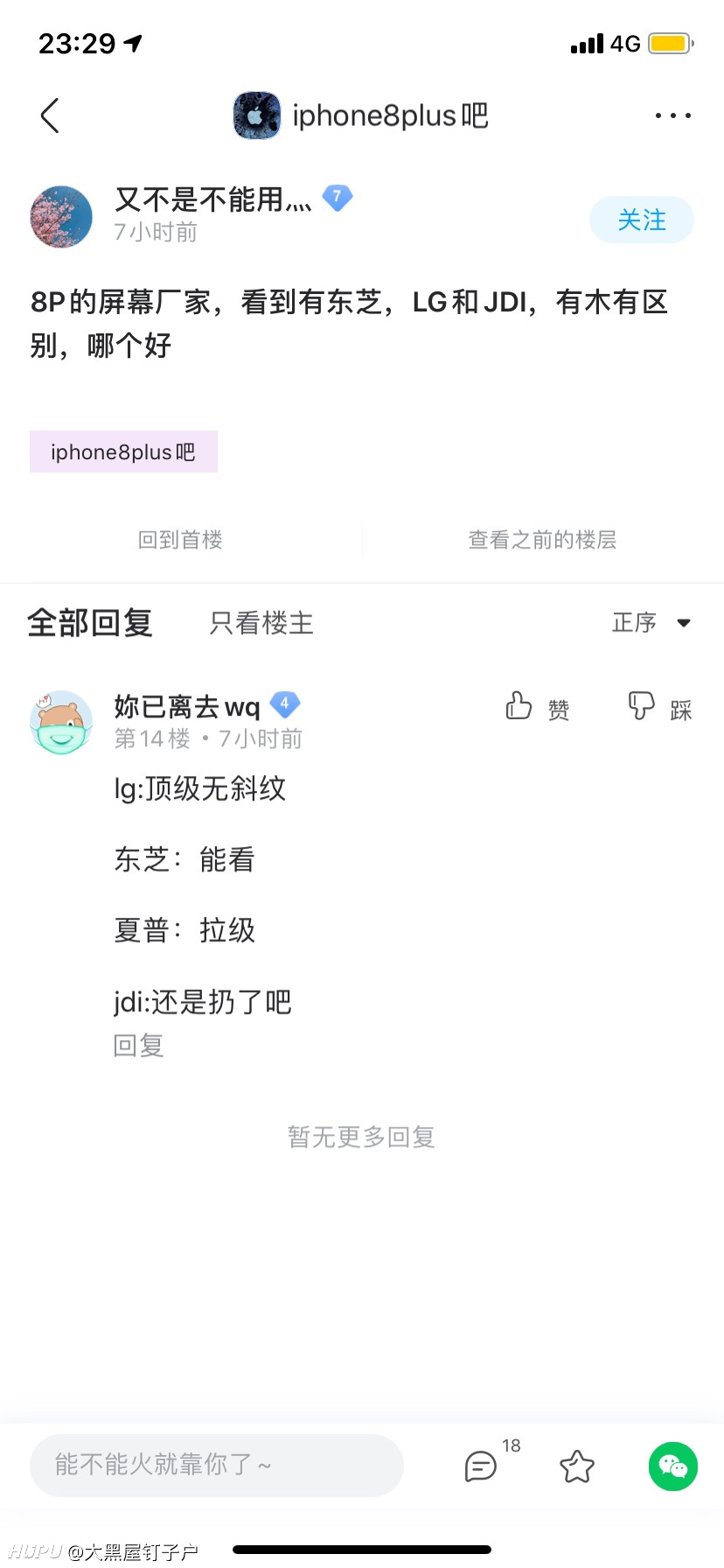Like the reply by 妳已离去wq
The width and height of the screenshot is (724, 1568).
(537, 708)
